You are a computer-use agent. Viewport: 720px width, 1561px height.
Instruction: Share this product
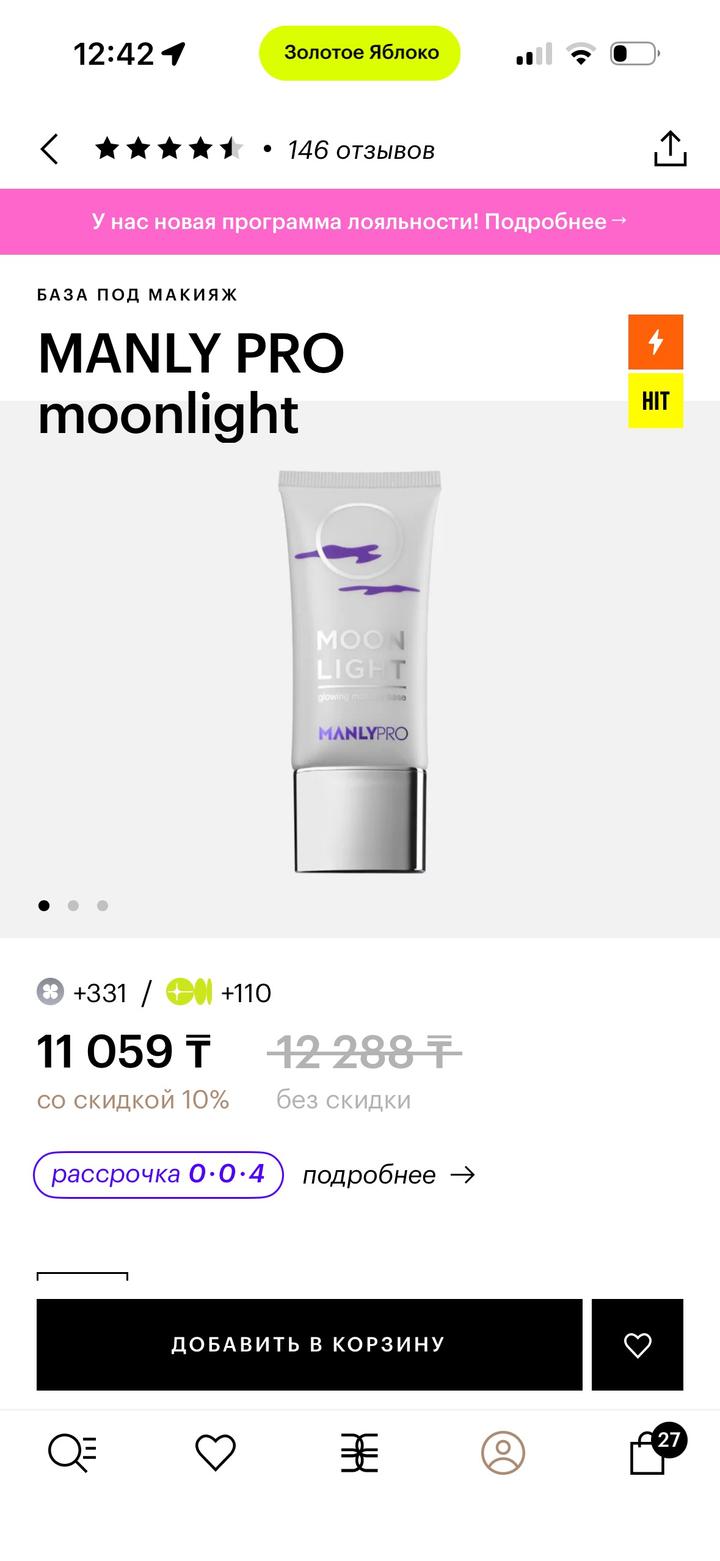point(669,149)
